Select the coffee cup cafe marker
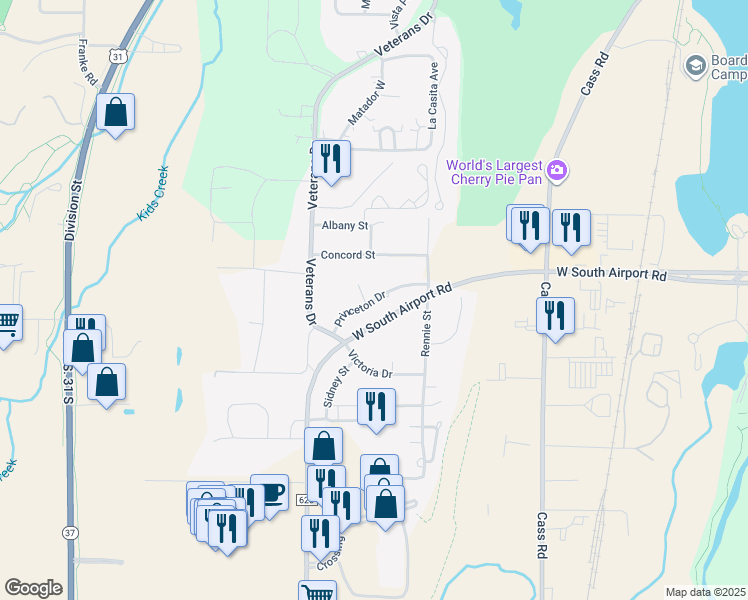This screenshot has height=600, width=748. click(269, 494)
